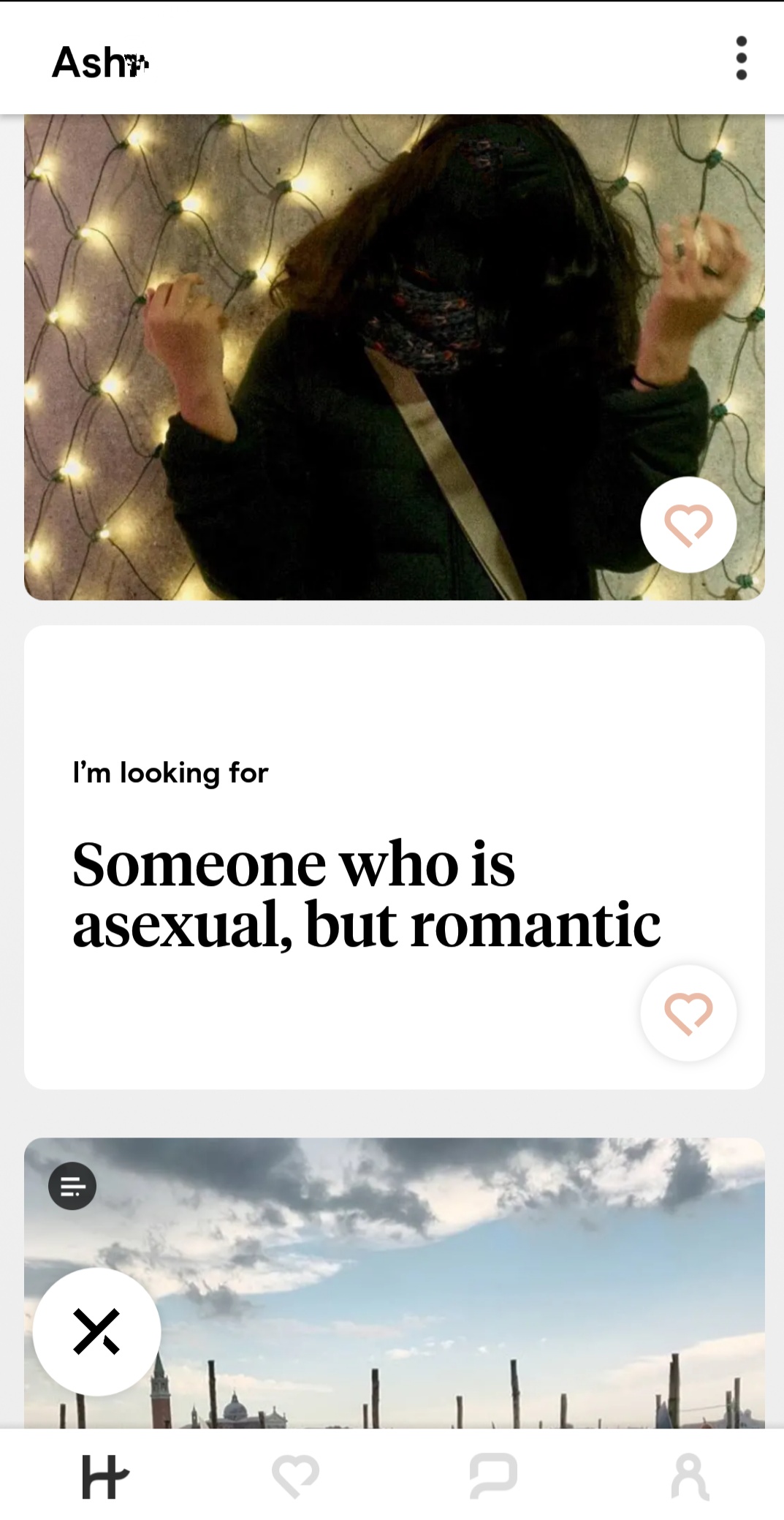Like the fairy lights photo
This screenshot has width=784, height=1520.
[688, 525]
